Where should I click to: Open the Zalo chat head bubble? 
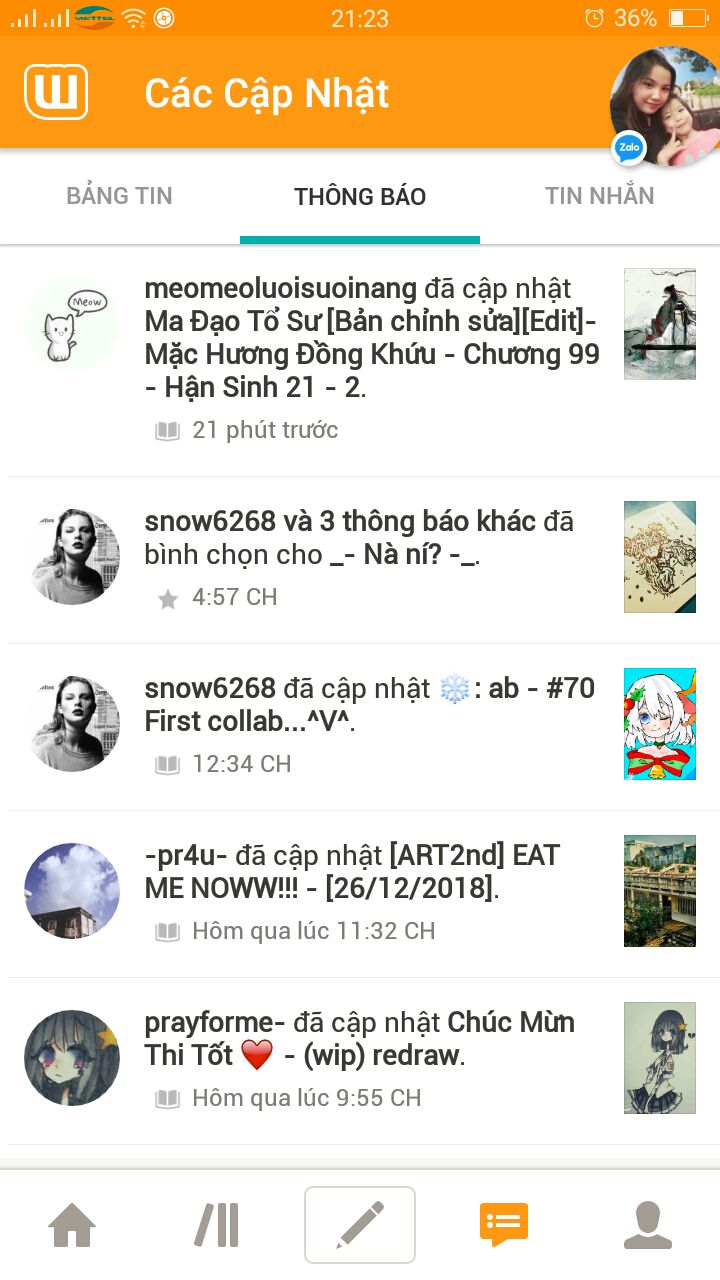[664, 106]
